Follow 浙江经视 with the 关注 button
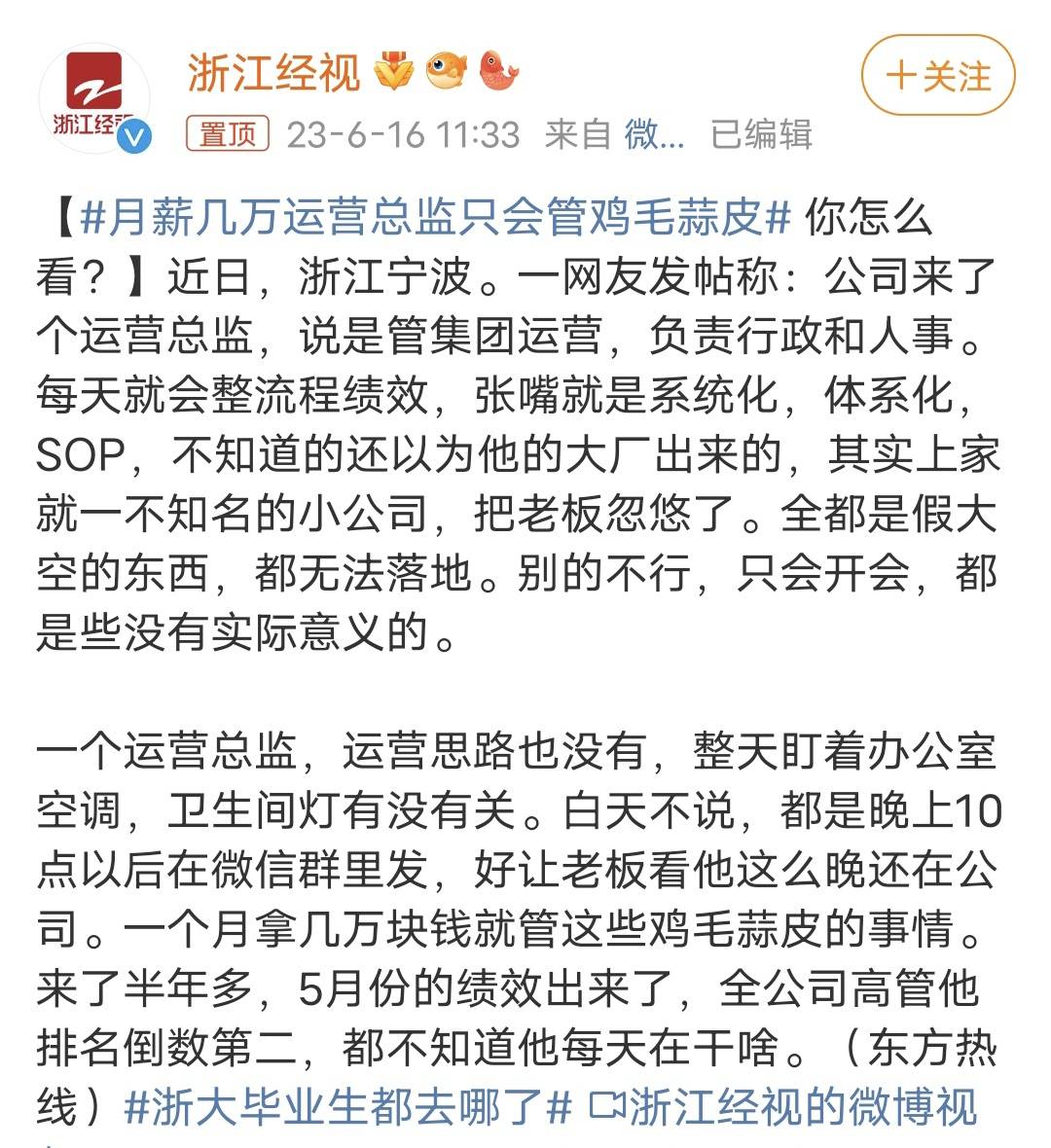Viewport: 1051px width, 1148px height. [938, 76]
